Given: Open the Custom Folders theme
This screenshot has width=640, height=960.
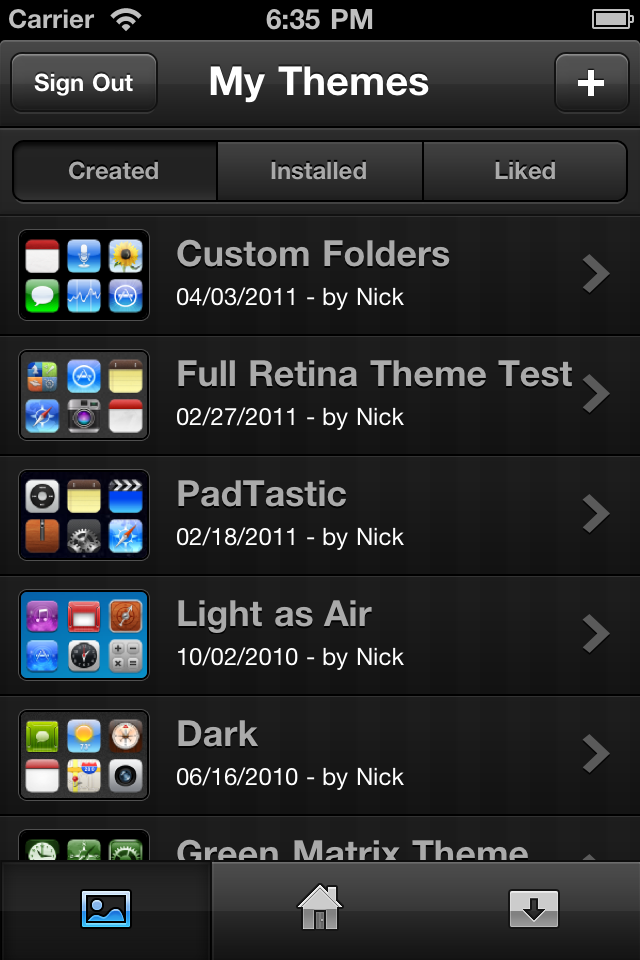Looking at the screenshot, I should tap(320, 275).
